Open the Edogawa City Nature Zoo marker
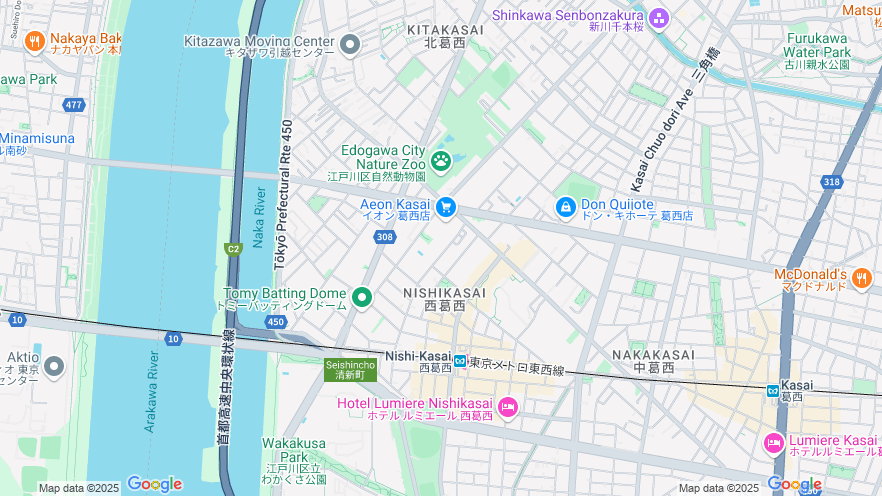The image size is (882, 496). (441, 161)
